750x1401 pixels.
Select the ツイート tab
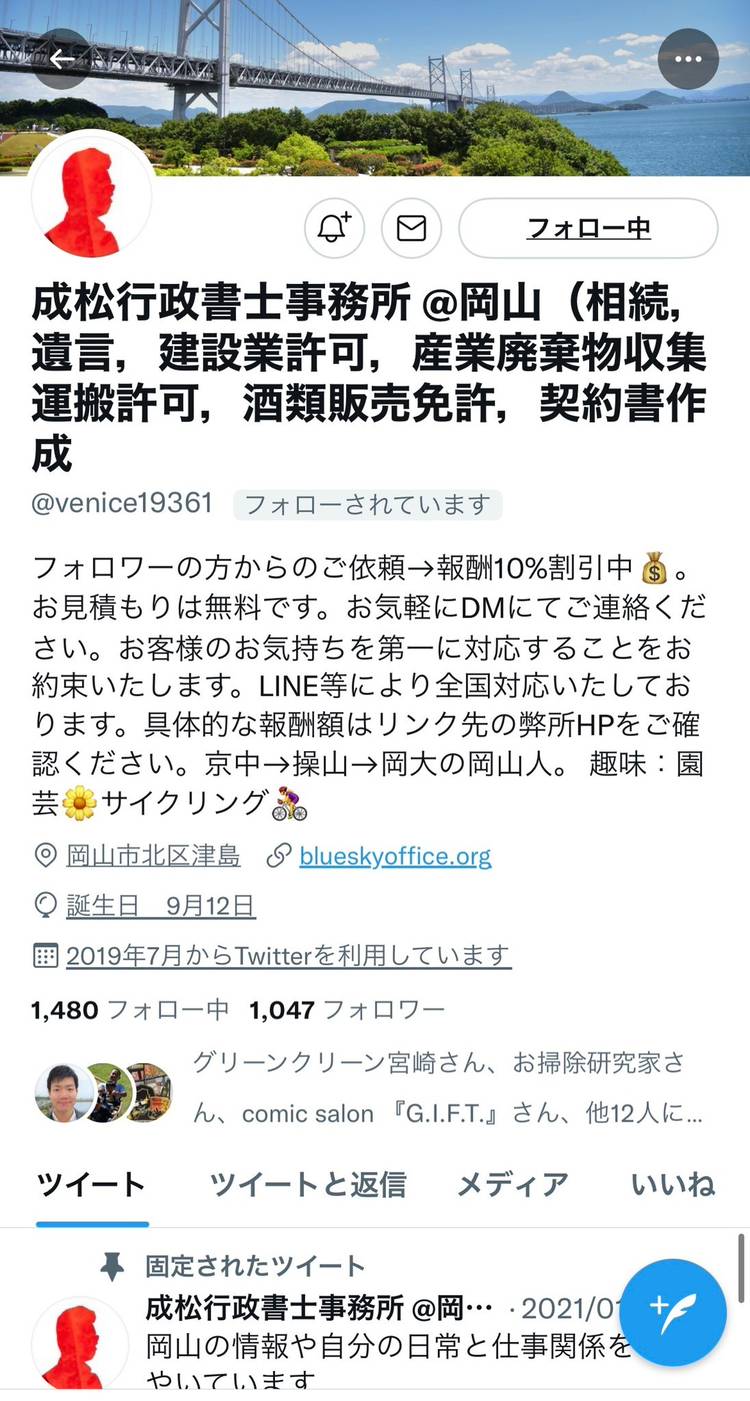tap(92, 1185)
